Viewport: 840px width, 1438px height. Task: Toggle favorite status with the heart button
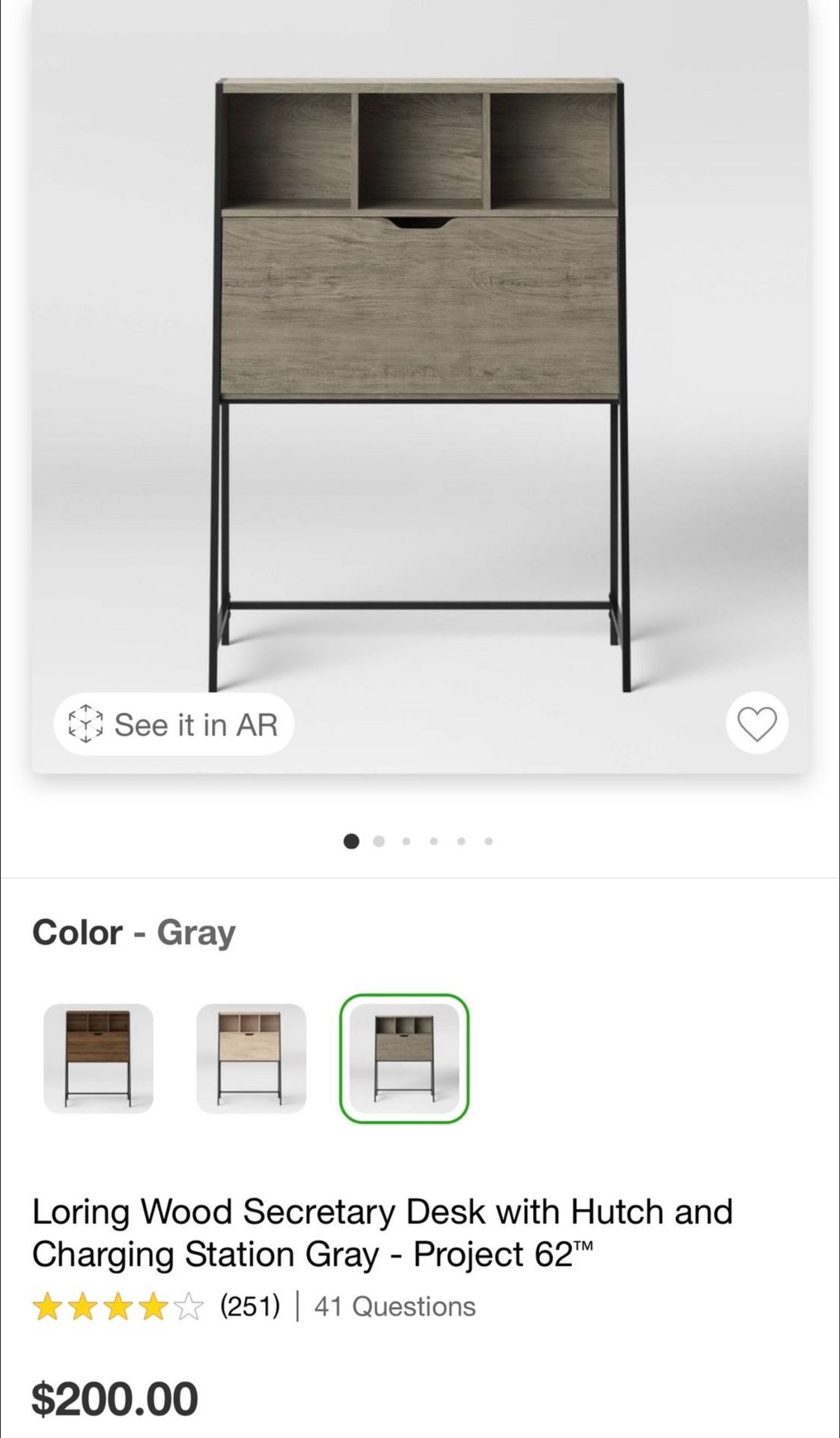click(x=758, y=723)
